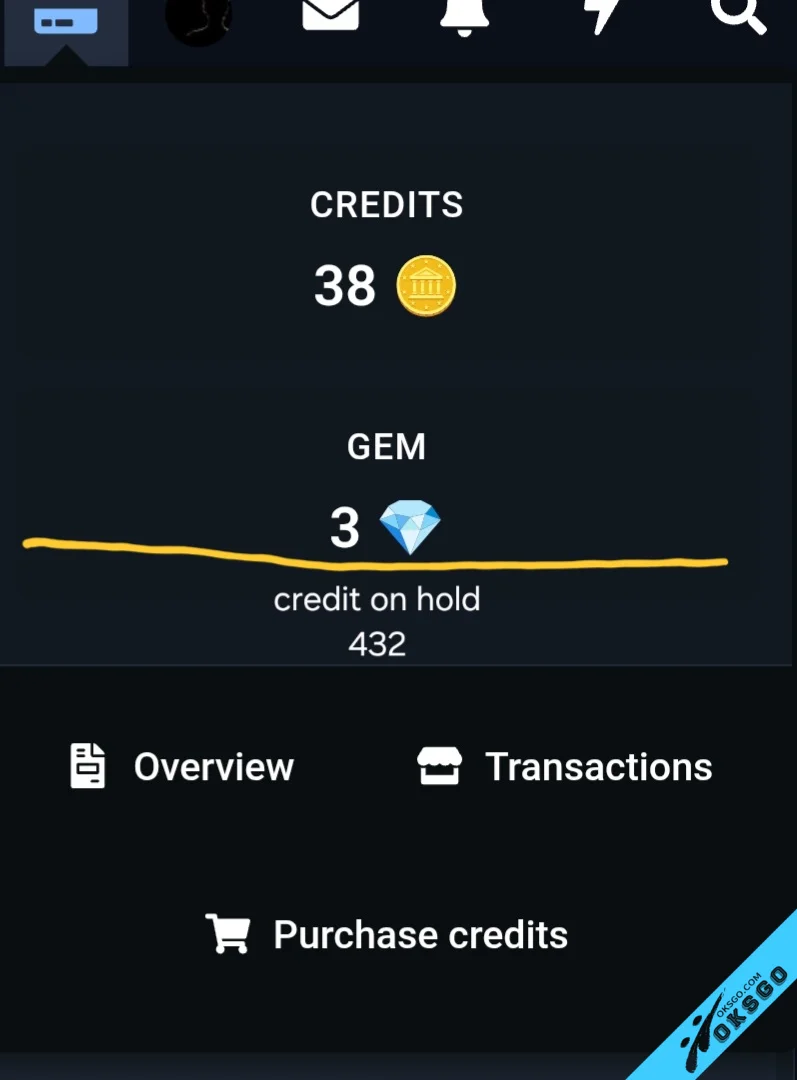Viewport: 797px width, 1080px height.
Task: Click the lightning bolt icon
Action: (601, 16)
